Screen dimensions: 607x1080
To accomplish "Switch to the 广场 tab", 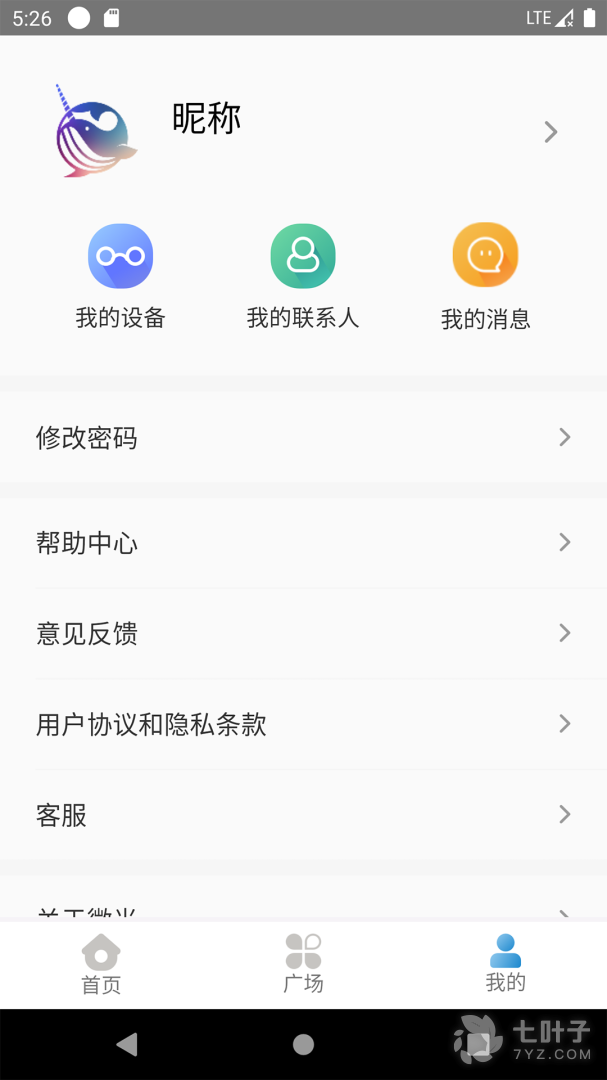I will pyautogui.click(x=303, y=964).
